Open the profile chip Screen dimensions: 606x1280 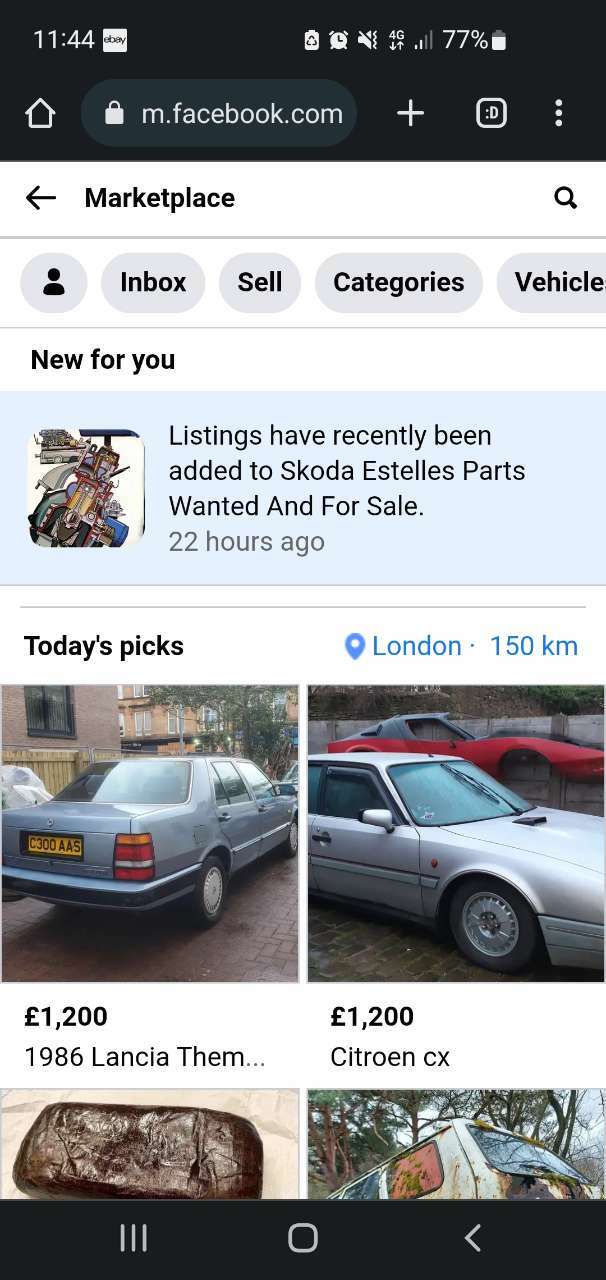click(x=54, y=282)
